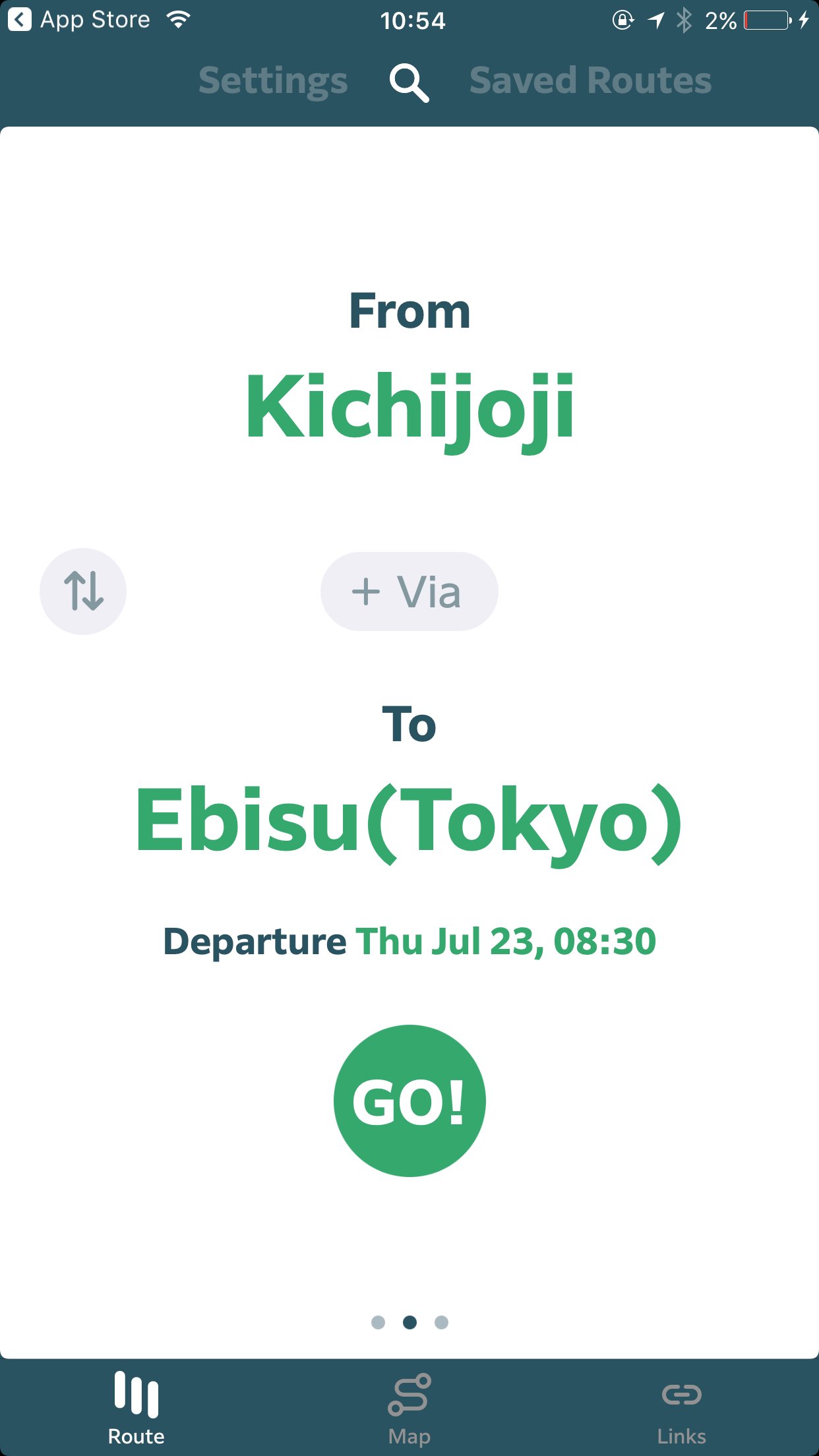Switch to the Settings page
Screen dimensions: 819x1456
(x=273, y=80)
